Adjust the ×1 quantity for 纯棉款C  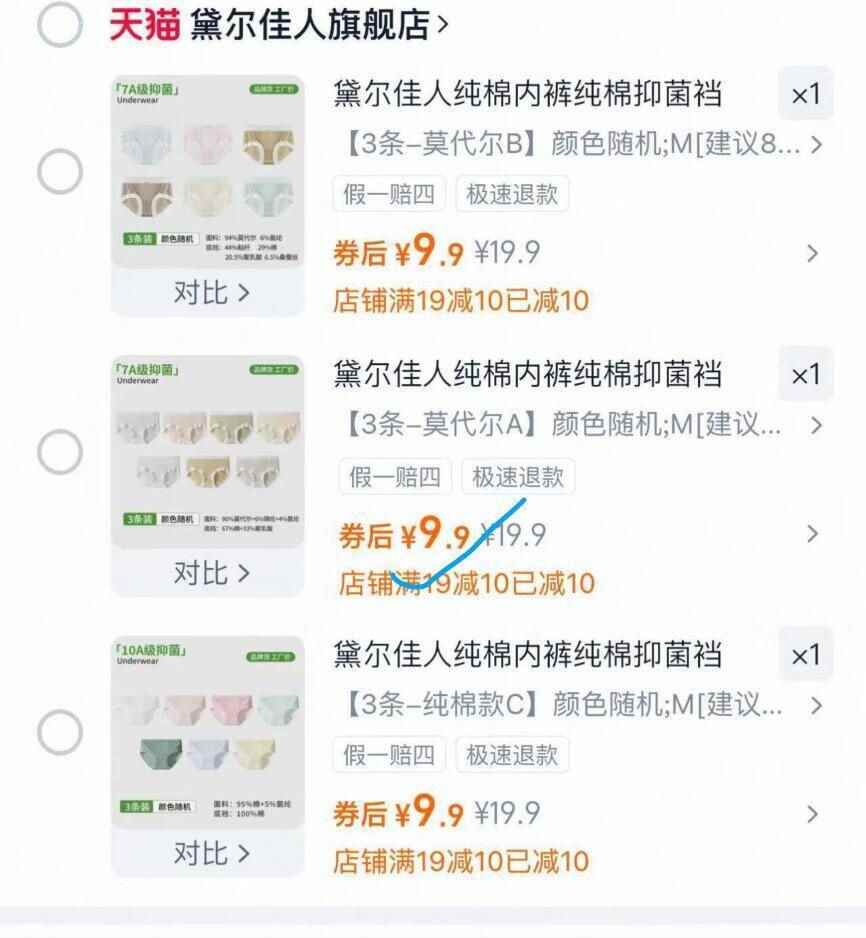tap(805, 655)
